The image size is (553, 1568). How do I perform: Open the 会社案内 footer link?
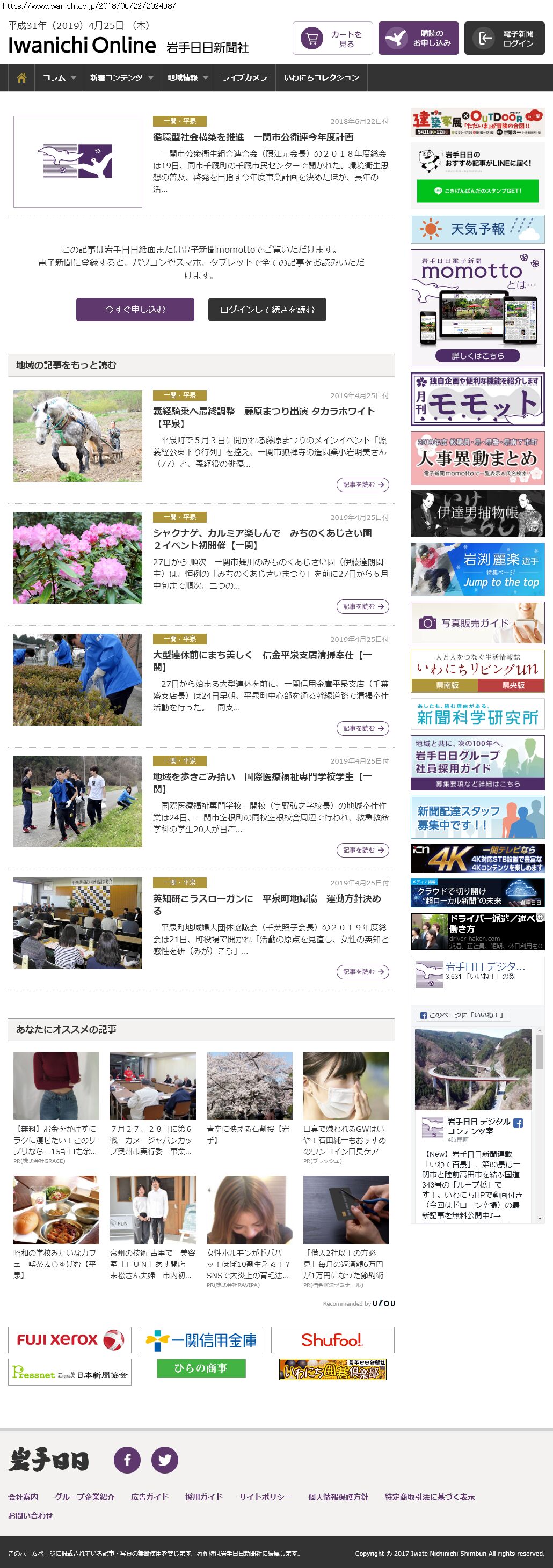coord(23,1497)
